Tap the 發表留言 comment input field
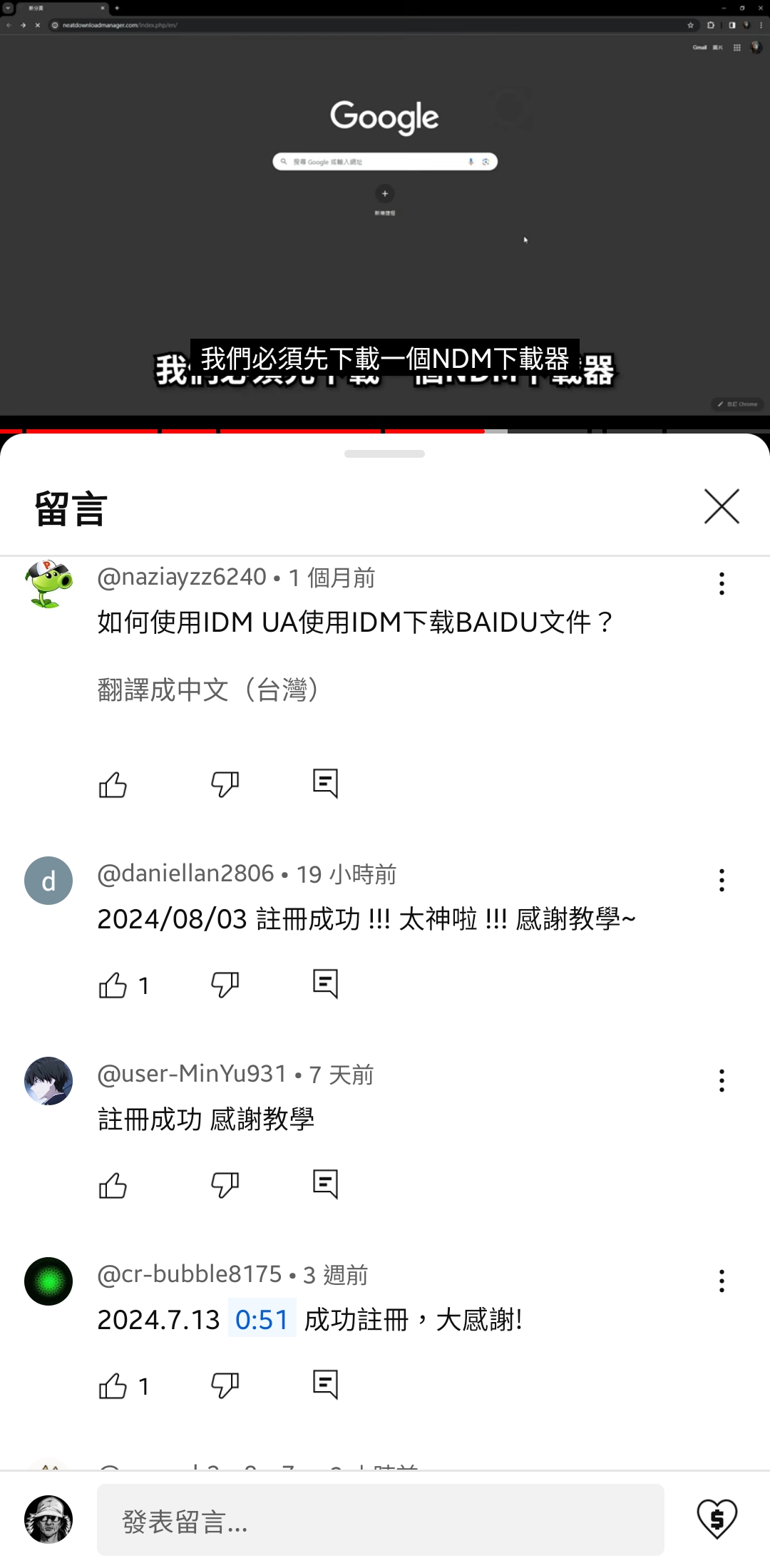This screenshot has height=1568, width=770. coord(380,1520)
